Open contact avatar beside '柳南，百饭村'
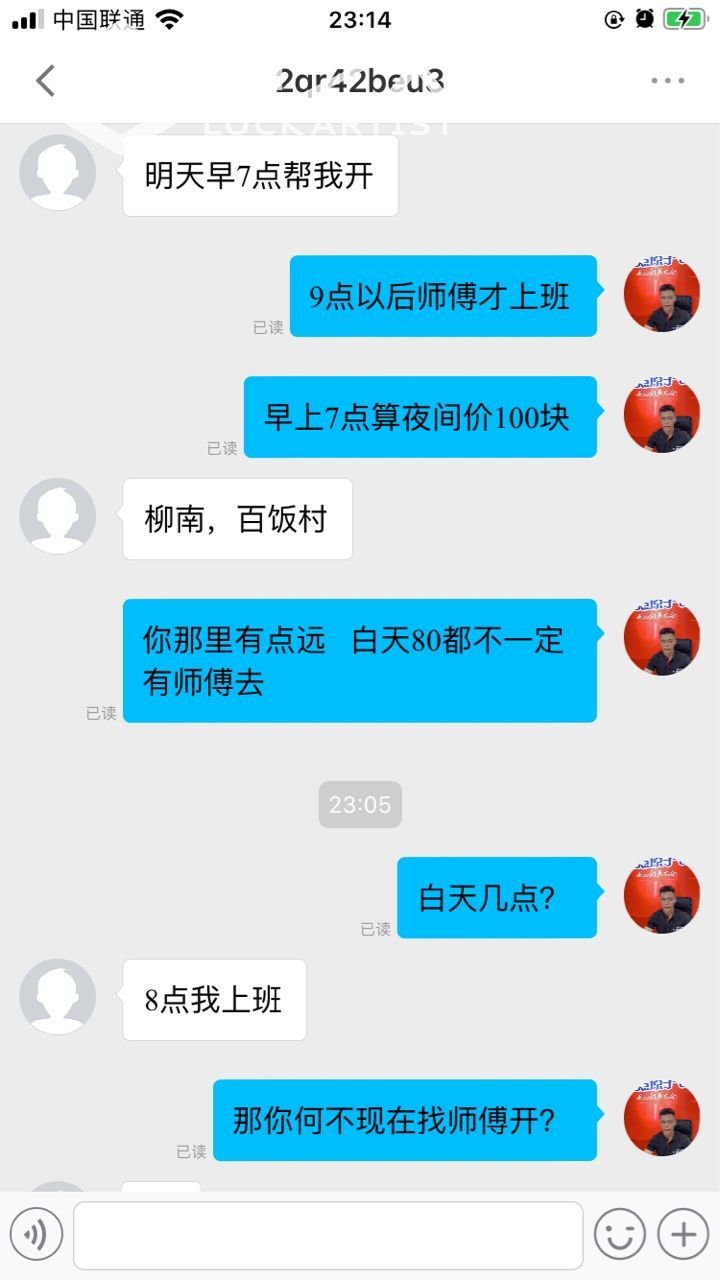The height and width of the screenshot is (1280, 720). pos(58,516)
